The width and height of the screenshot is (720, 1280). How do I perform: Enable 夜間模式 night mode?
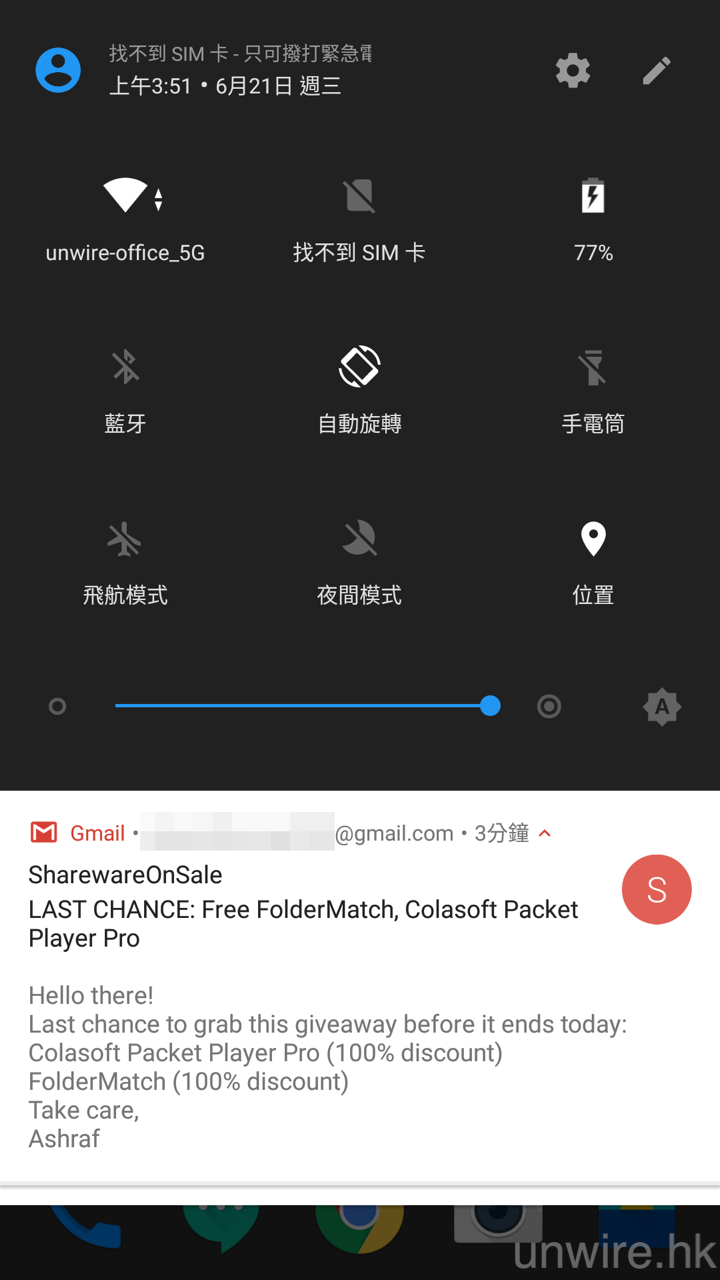(359, 540)
